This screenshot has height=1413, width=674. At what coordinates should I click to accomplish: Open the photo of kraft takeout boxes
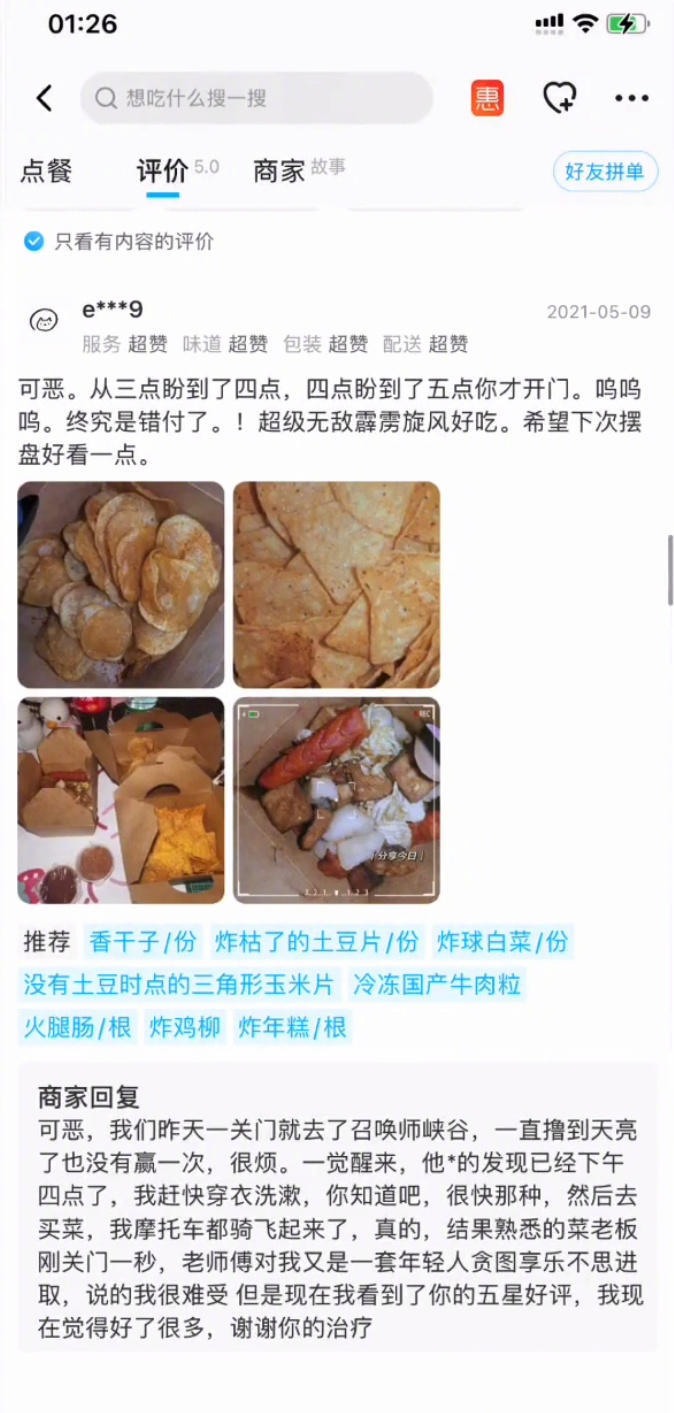[121, 800]
